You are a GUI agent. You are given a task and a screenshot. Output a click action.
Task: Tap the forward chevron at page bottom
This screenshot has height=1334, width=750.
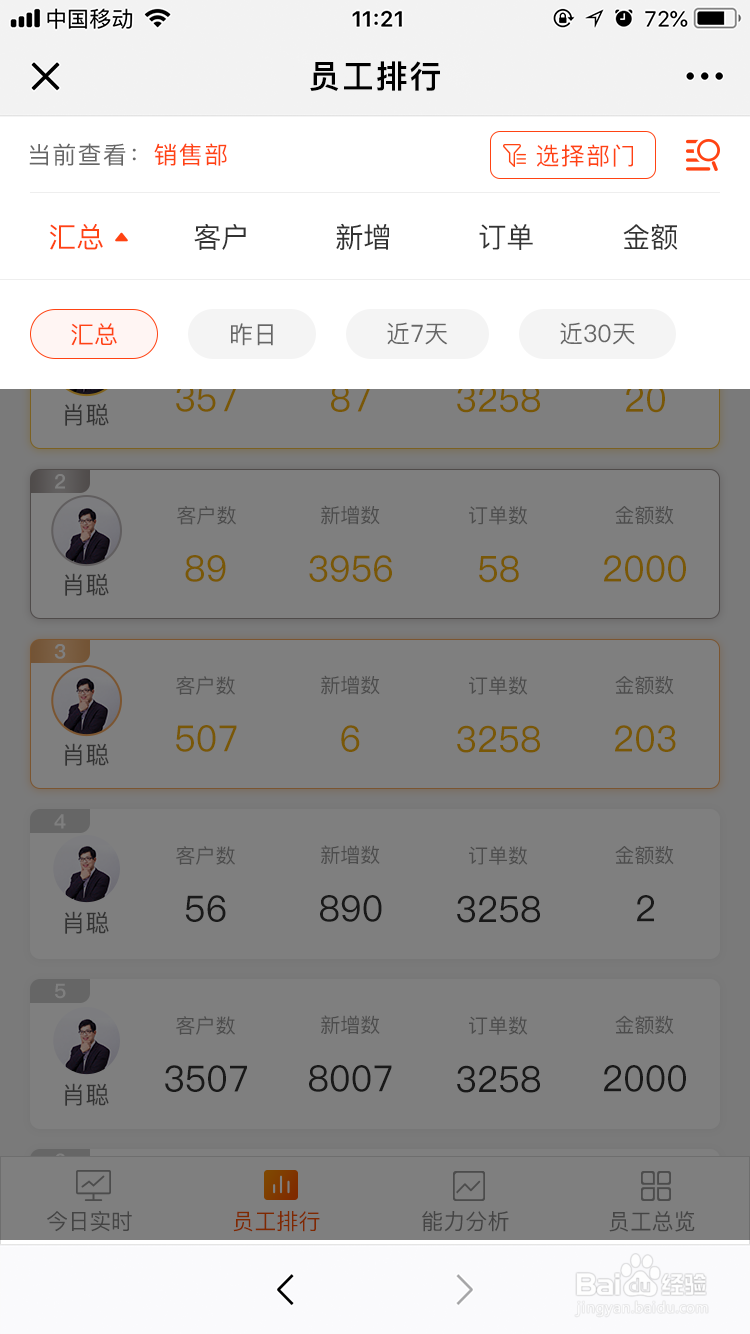click(x=464, y=1291)
